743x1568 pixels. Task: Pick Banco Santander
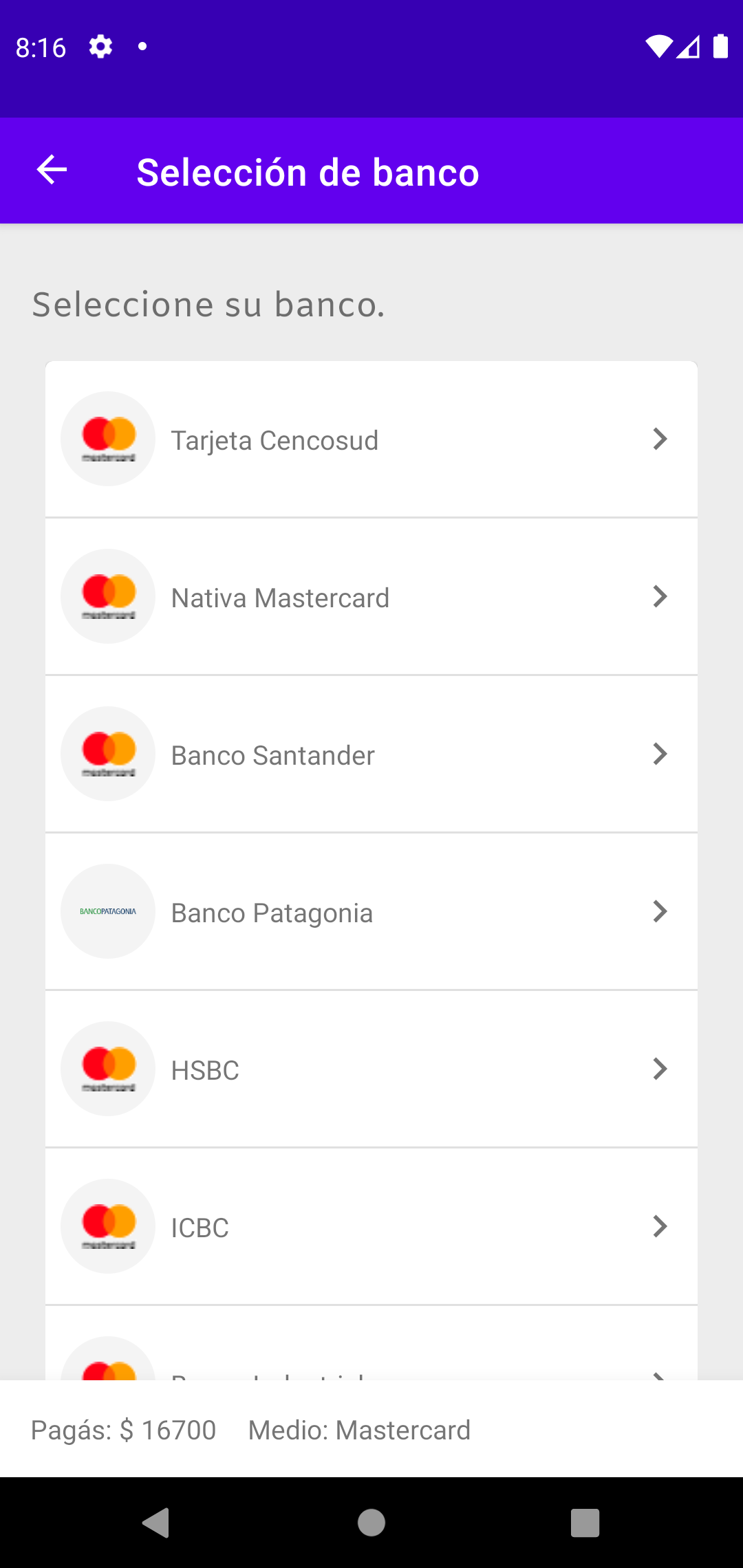pos(371,754)
